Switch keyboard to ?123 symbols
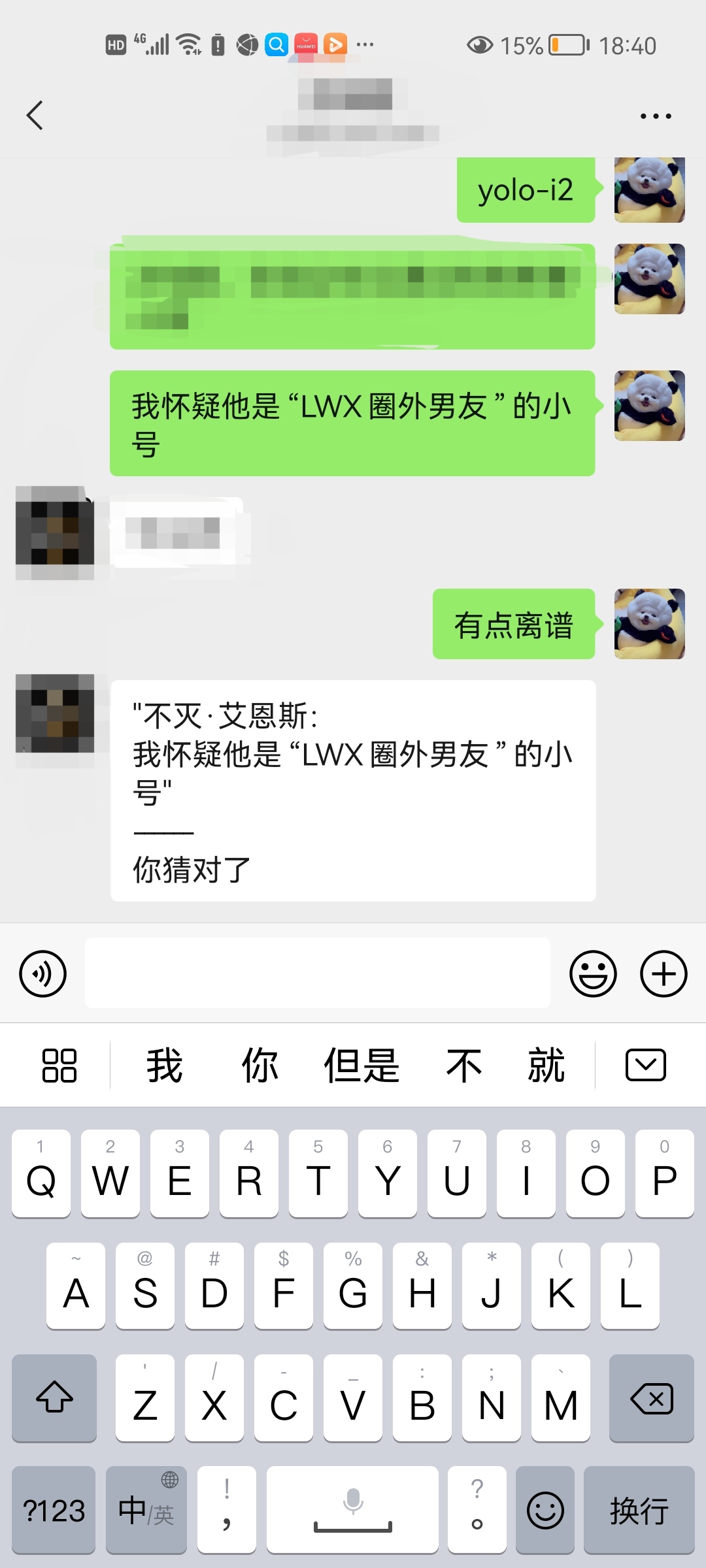 coord(54,1511)
